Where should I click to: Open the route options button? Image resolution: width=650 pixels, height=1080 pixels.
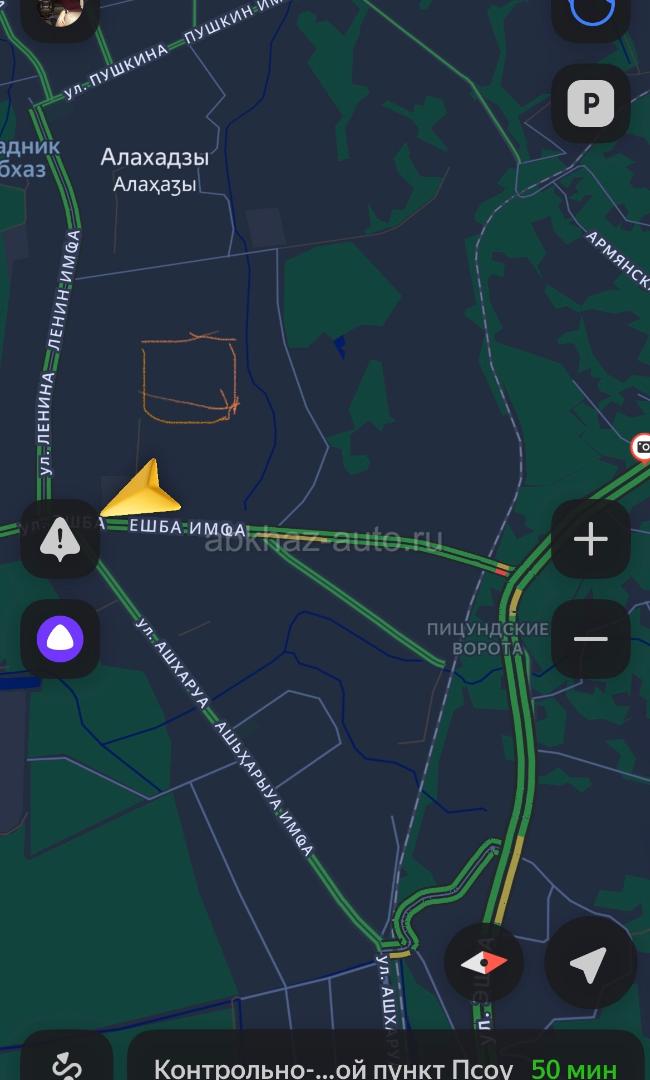(67, 1064)
